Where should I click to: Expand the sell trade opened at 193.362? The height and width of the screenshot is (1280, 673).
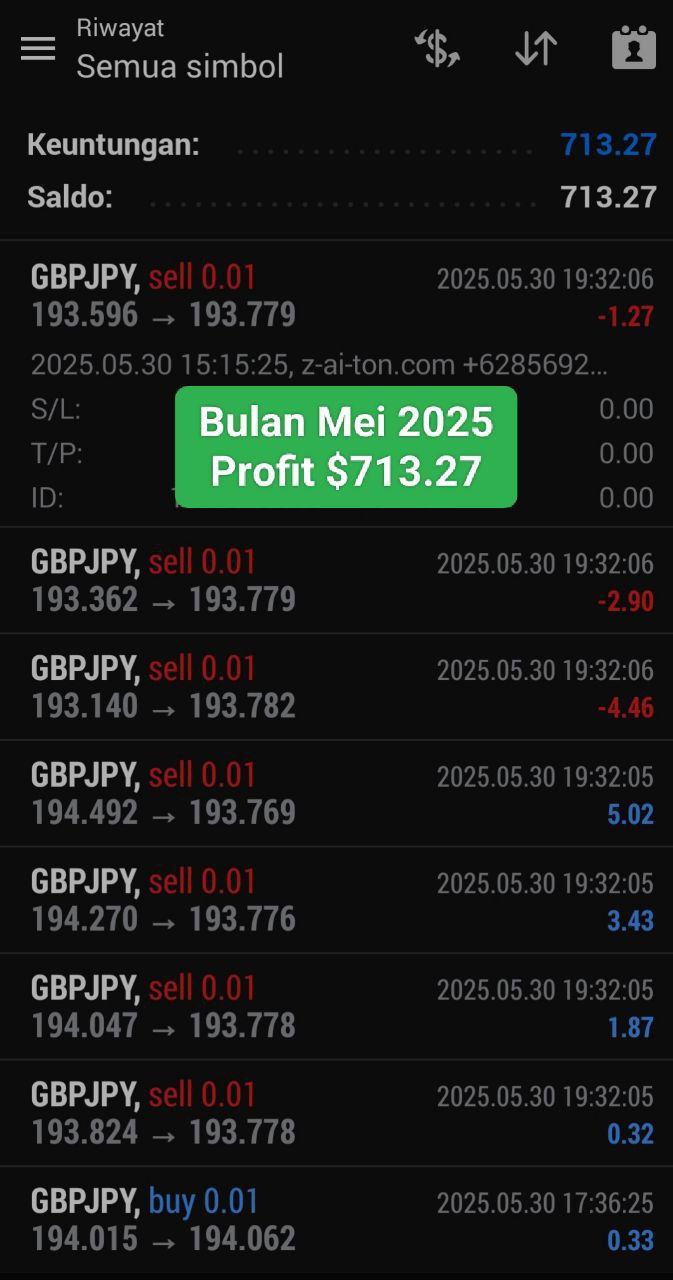click(336, 581)
